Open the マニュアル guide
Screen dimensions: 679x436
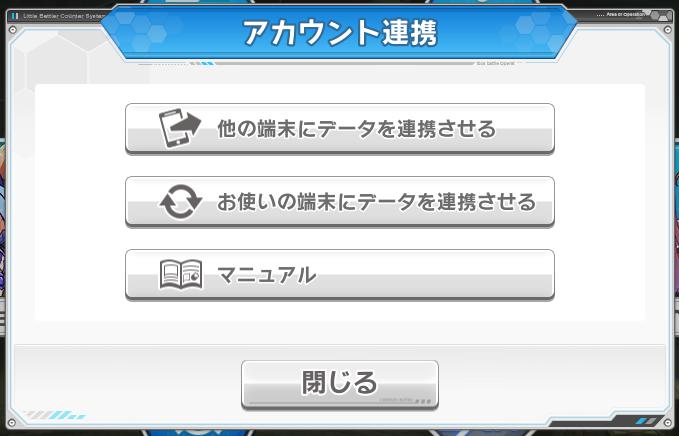(x=340, y=275)
